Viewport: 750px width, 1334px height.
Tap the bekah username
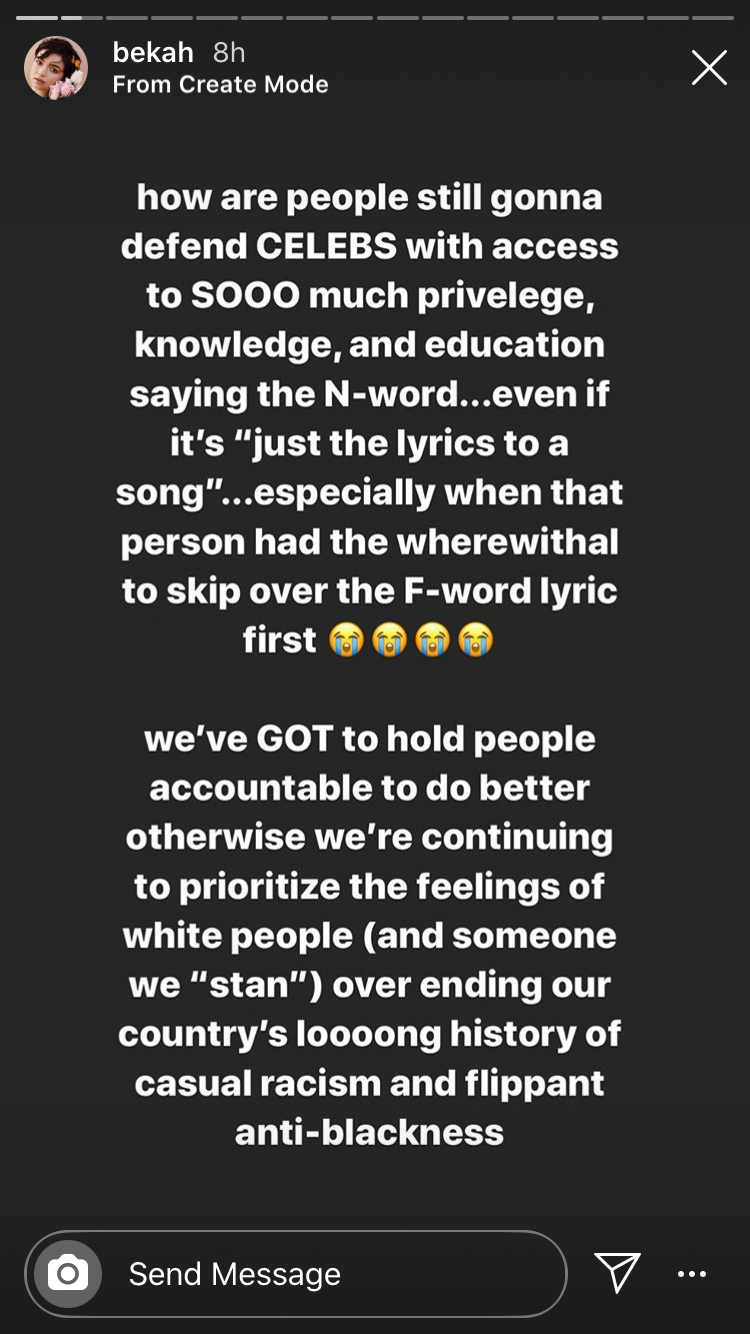[x=153, y=52]
